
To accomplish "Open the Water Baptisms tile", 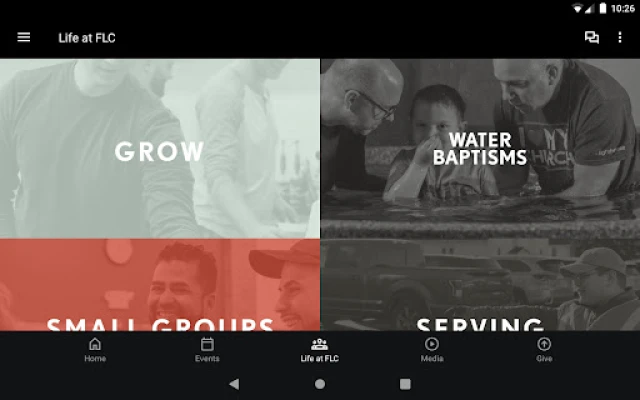I will (x=480, y=149).
